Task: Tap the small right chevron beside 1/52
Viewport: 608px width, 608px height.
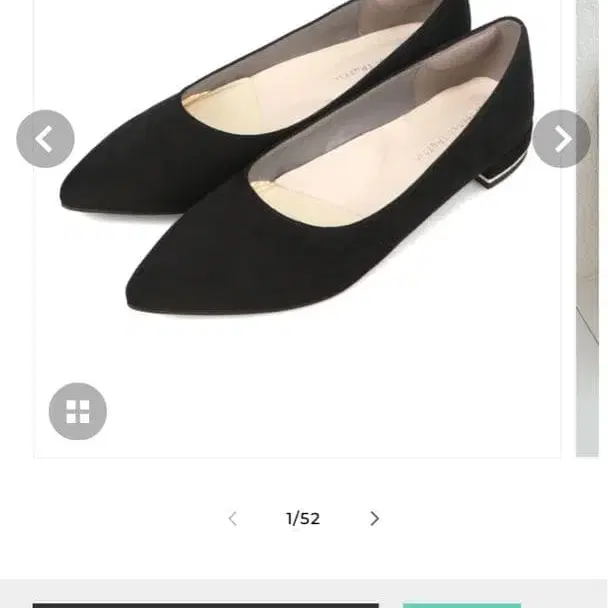Action: click(374, 518)
